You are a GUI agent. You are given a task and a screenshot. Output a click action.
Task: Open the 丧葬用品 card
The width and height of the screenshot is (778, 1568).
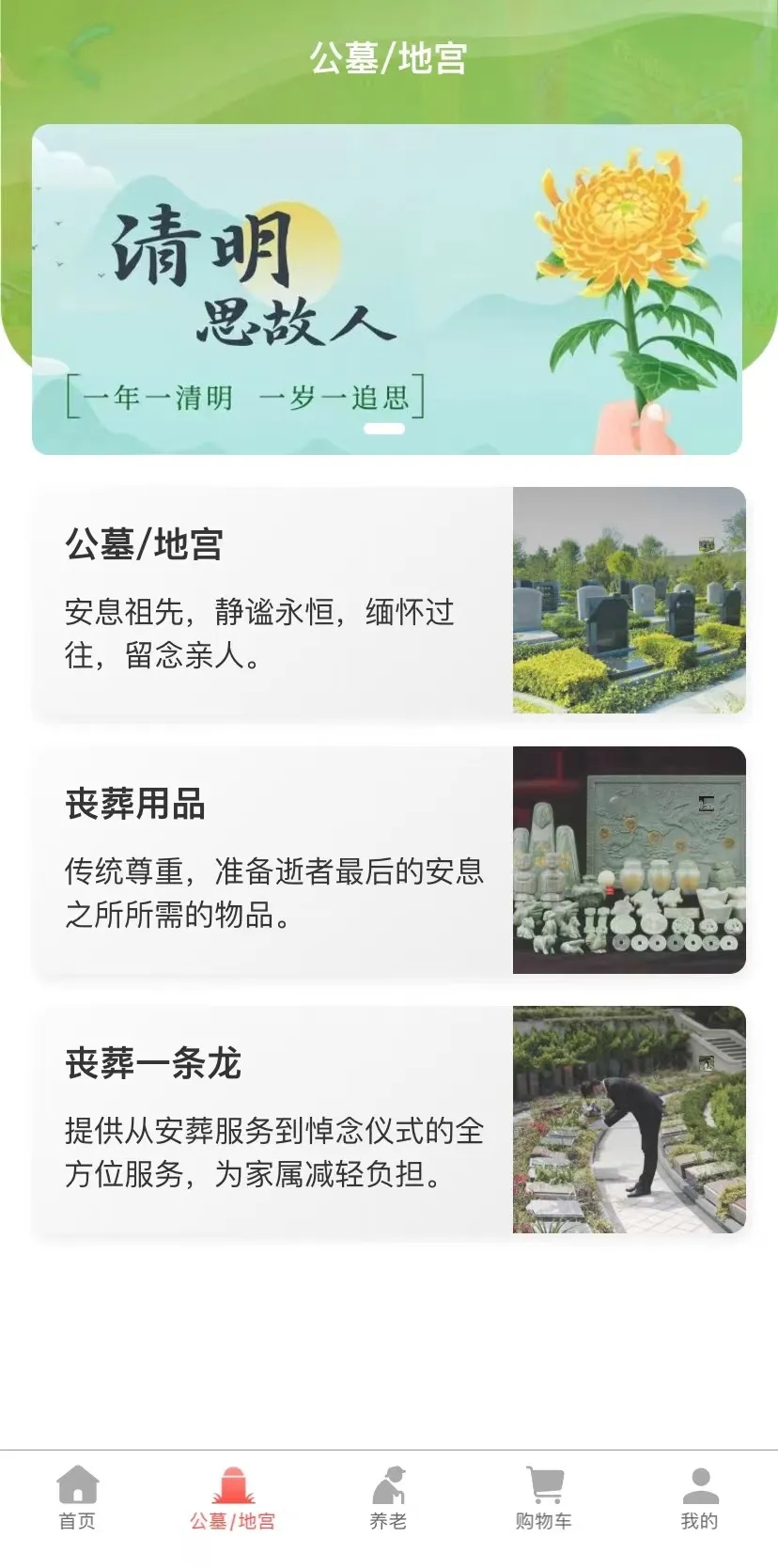pyautogui.click(x=389, y=860)
